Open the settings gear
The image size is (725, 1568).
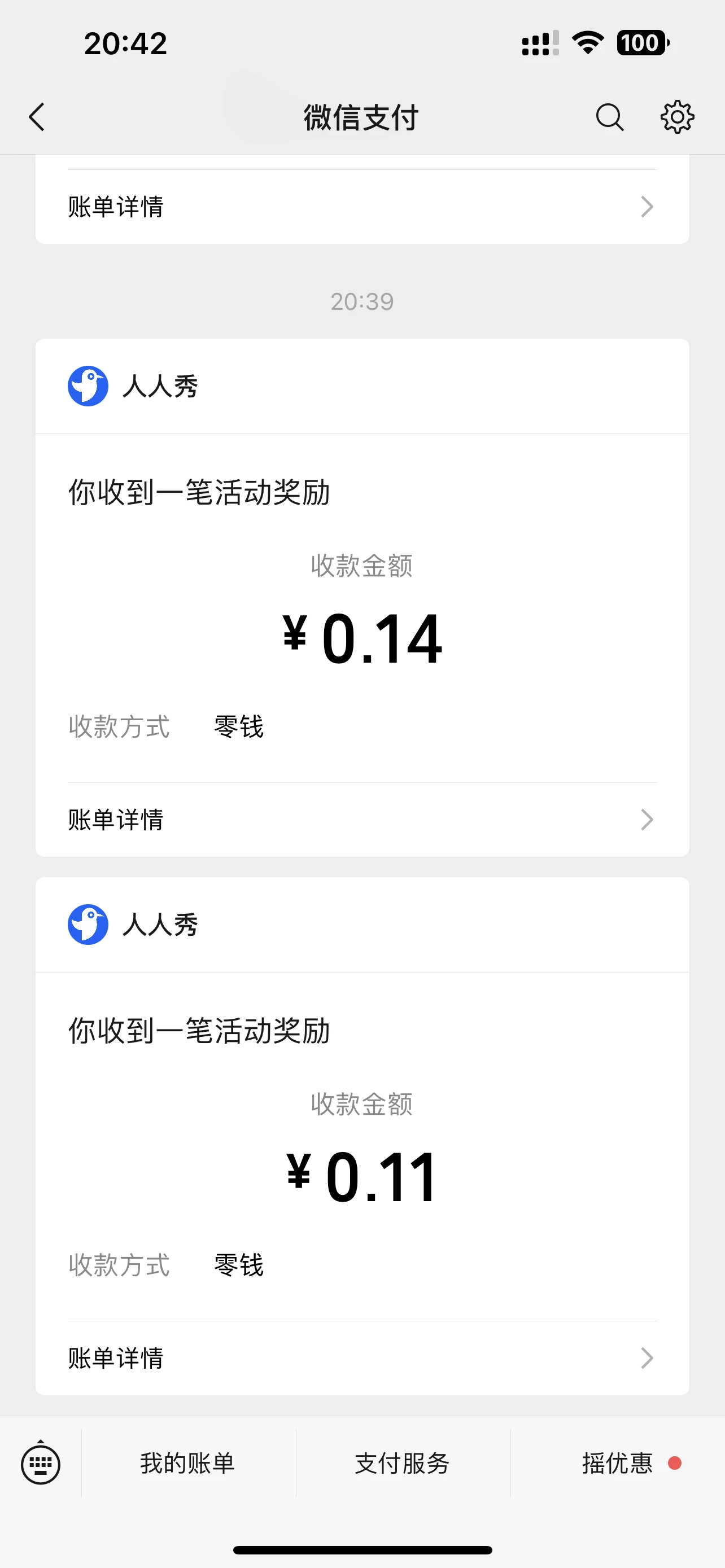click(677, 117)
